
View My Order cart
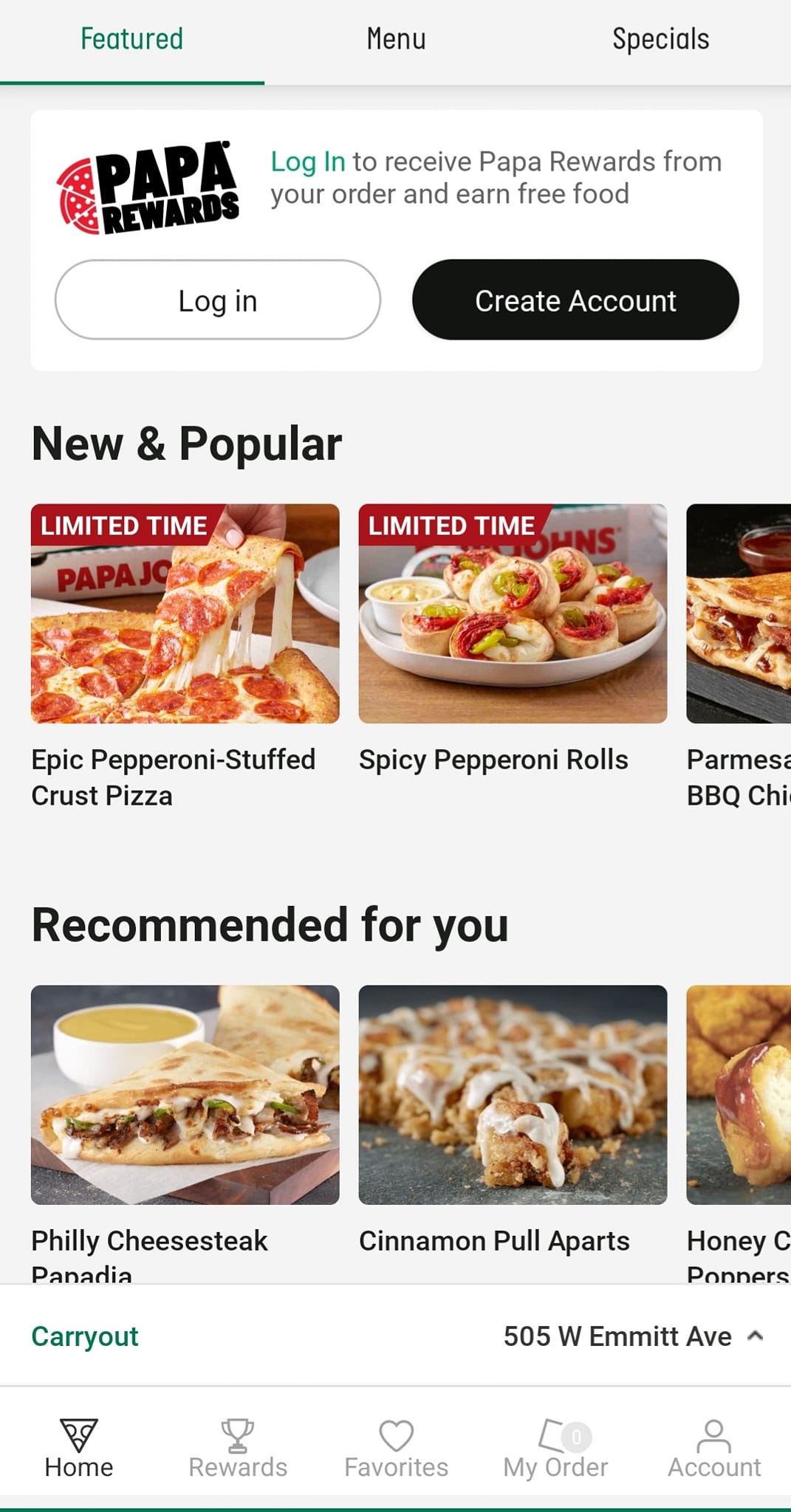(x=555, y=1449)
